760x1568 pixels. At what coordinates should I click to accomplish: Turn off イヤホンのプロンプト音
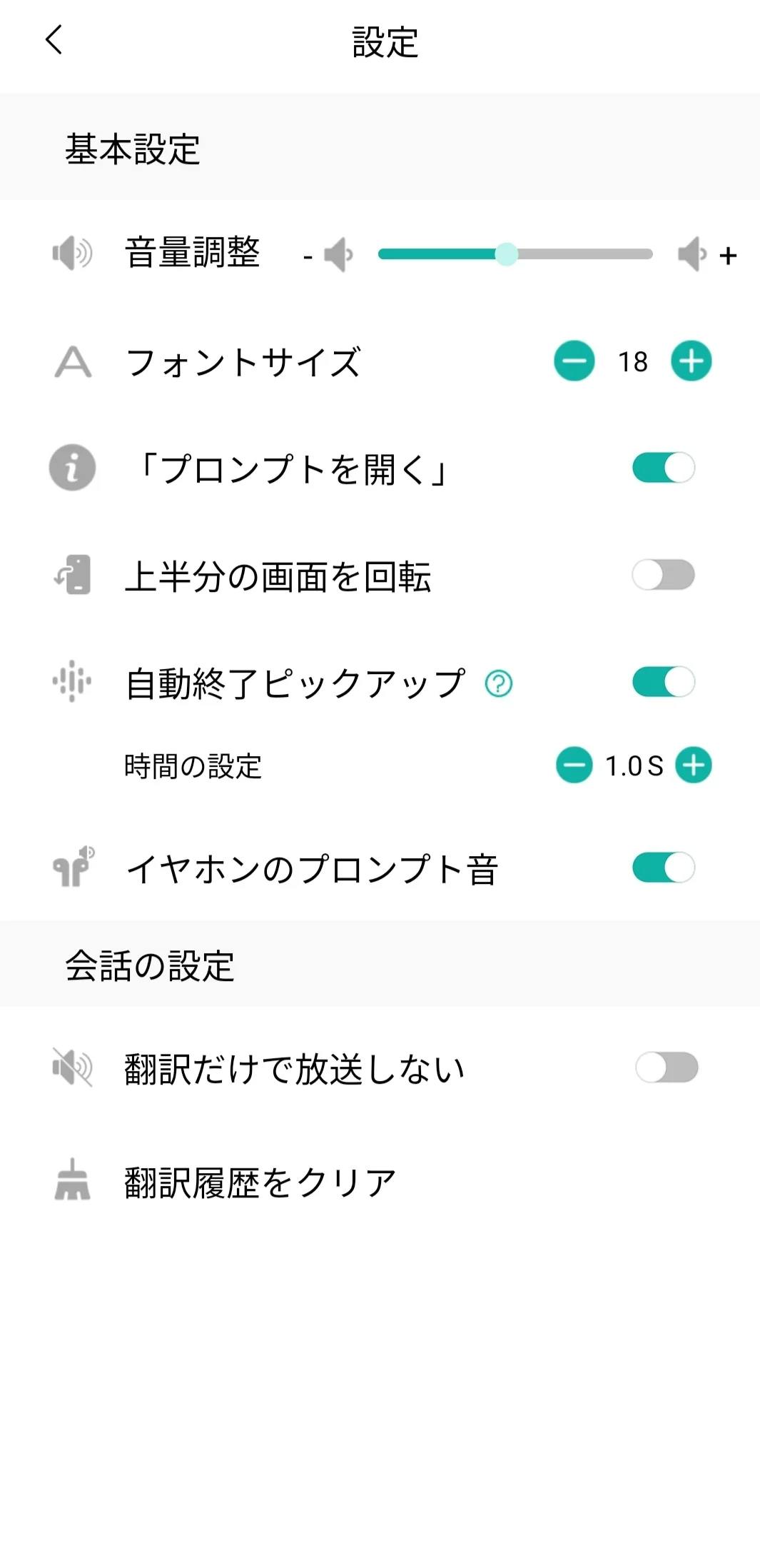click(663, 868)
